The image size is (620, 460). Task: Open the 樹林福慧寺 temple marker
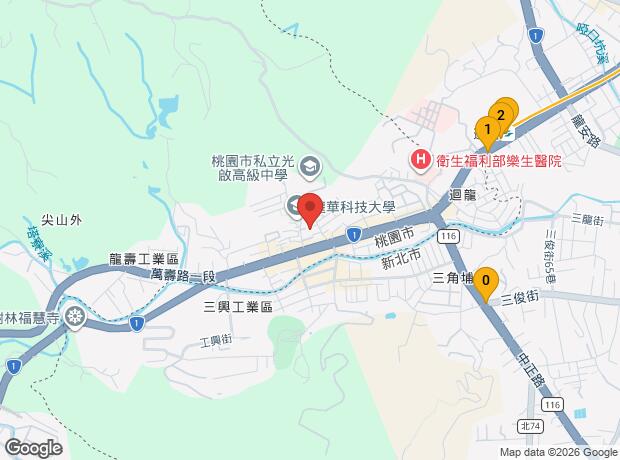coord(75,318)
